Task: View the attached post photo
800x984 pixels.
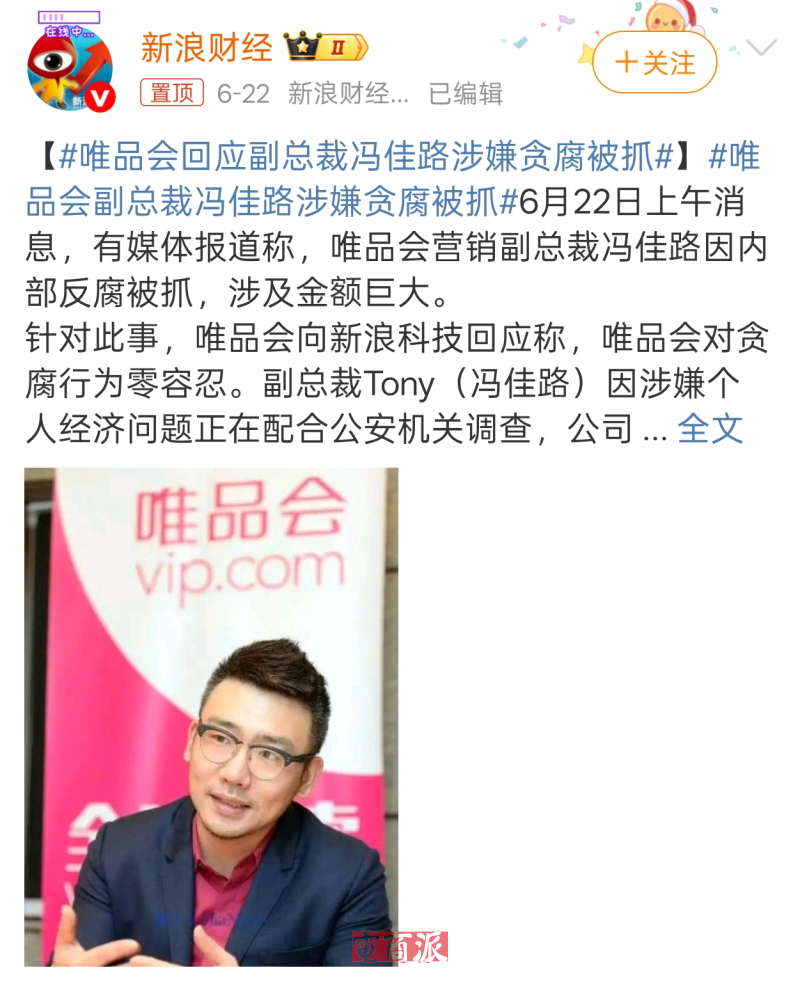Action: click(211, 716)
